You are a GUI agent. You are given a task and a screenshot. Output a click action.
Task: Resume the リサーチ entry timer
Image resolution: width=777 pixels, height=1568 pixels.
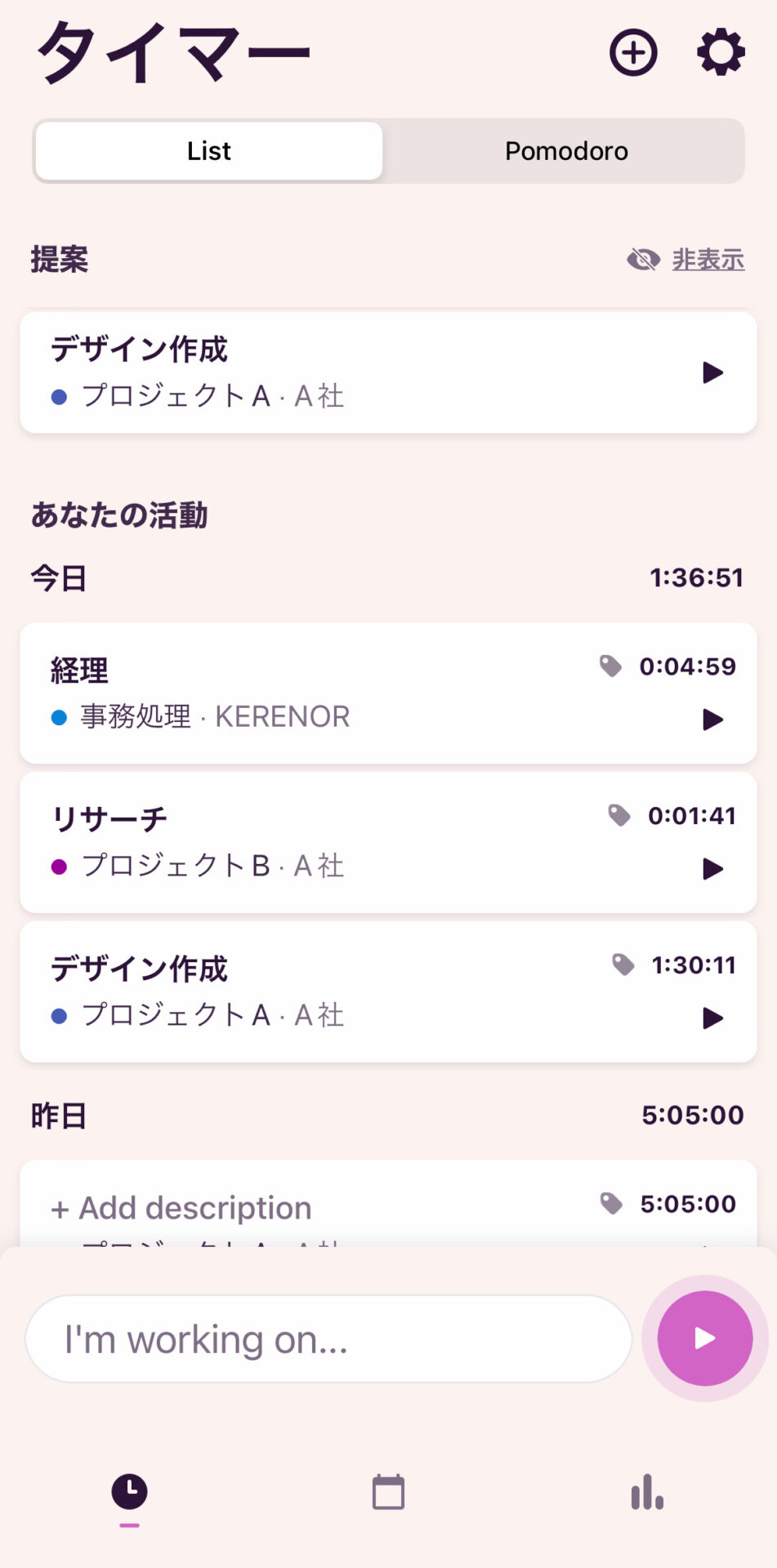point(712,869)
